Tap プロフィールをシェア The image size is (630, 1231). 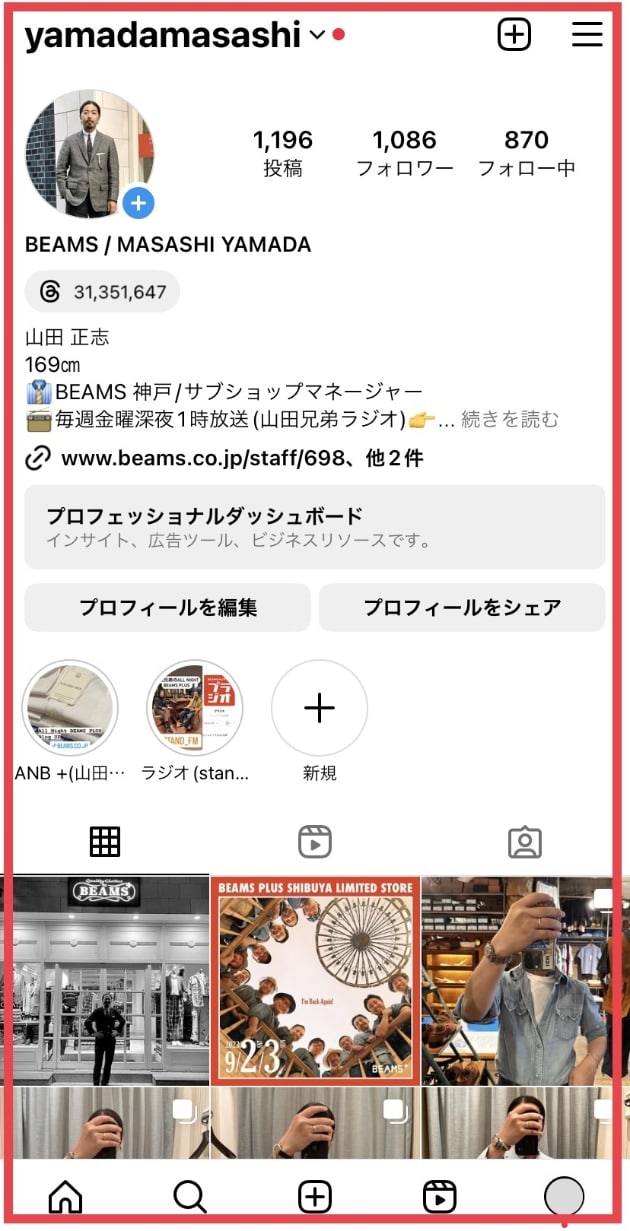click(x=462, y=607)
